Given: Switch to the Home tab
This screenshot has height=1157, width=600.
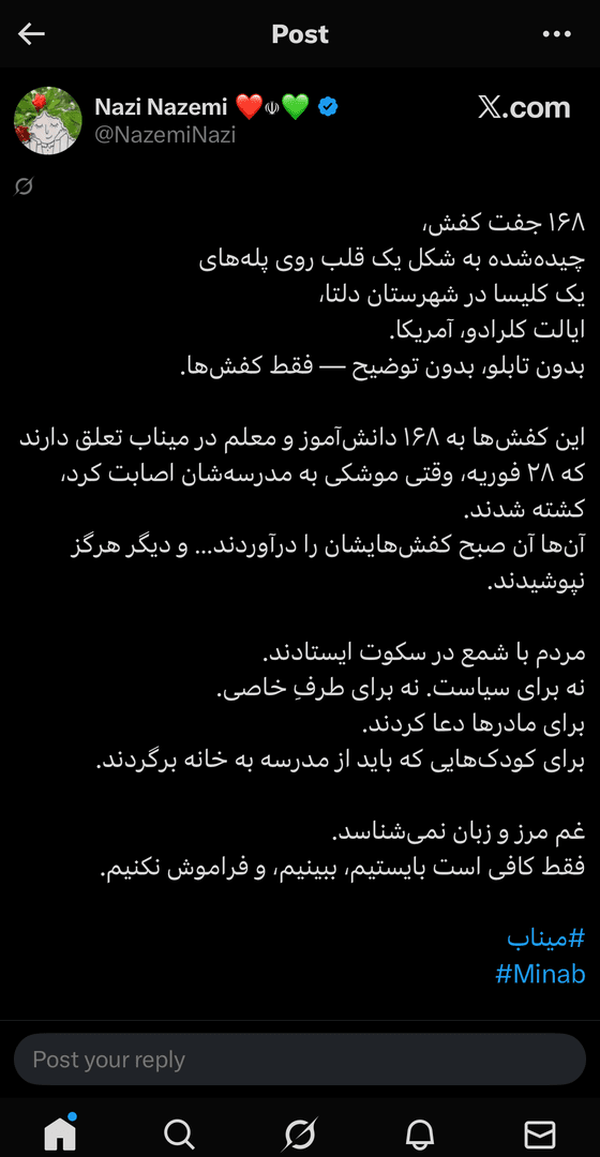Looking at the screenshot, I should pyautogui.click(x=60, y=1133).
